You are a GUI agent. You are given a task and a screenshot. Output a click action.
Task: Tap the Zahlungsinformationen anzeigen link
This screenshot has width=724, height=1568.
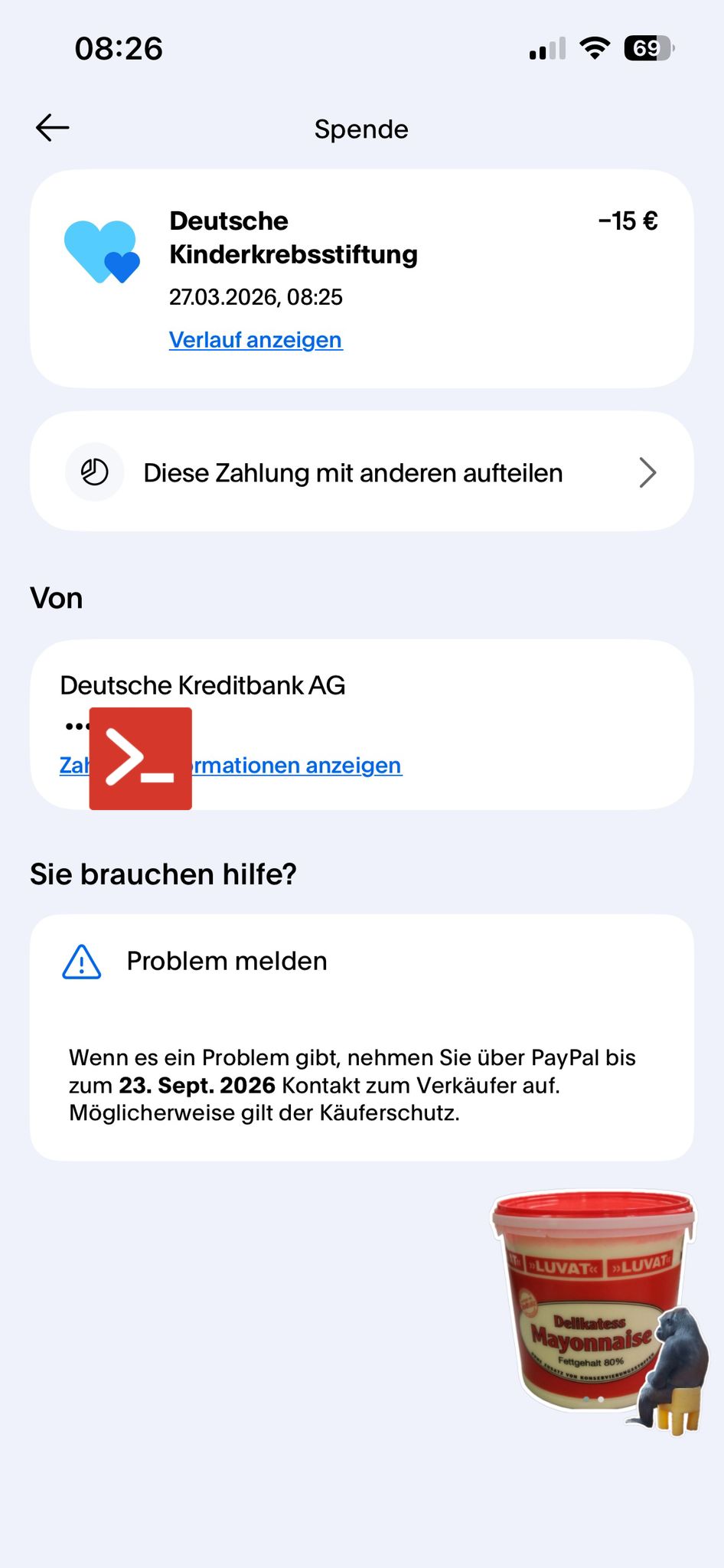tap(297, 766)
